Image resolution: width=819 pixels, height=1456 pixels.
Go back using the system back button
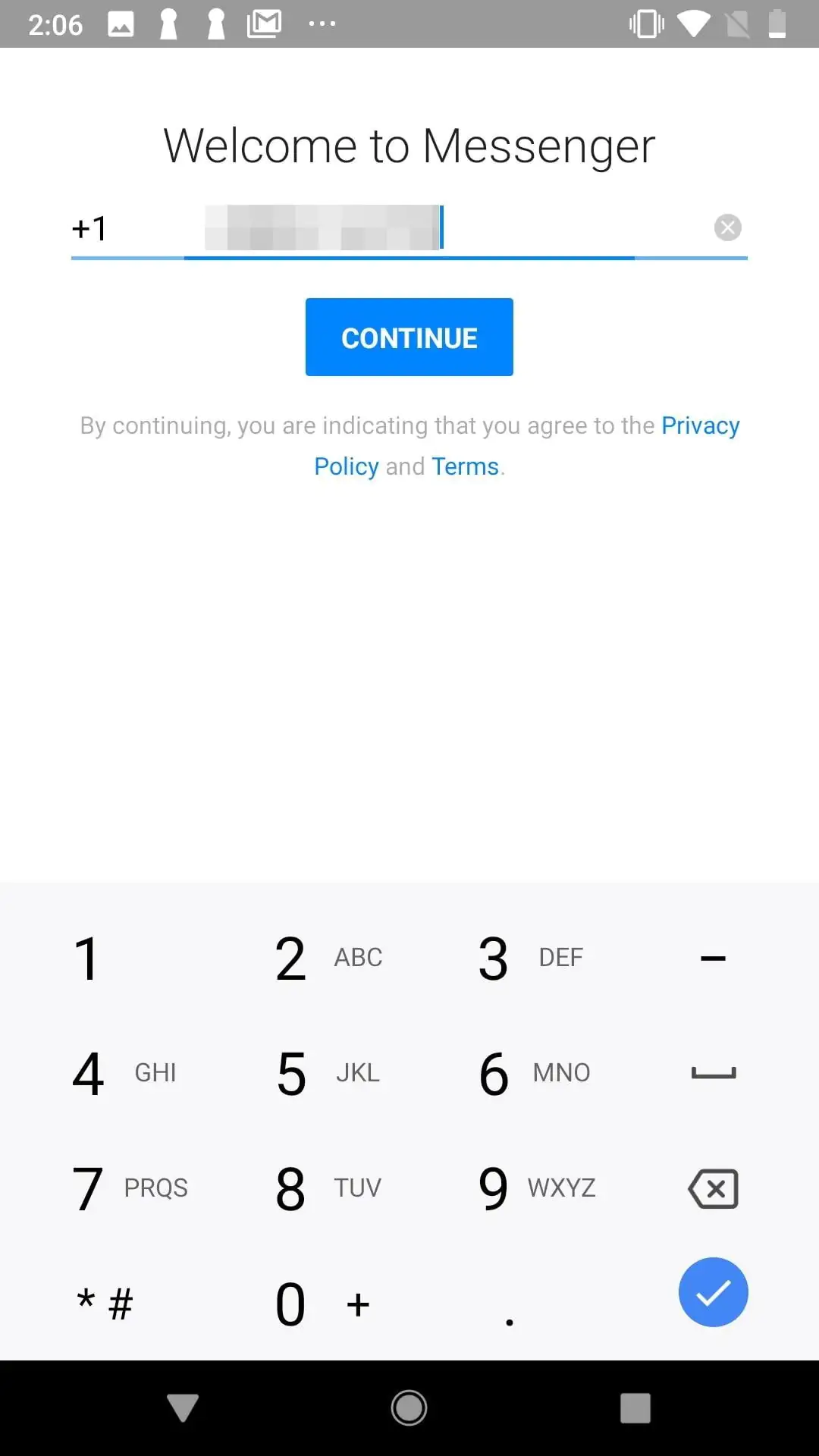coord(182,1408)
